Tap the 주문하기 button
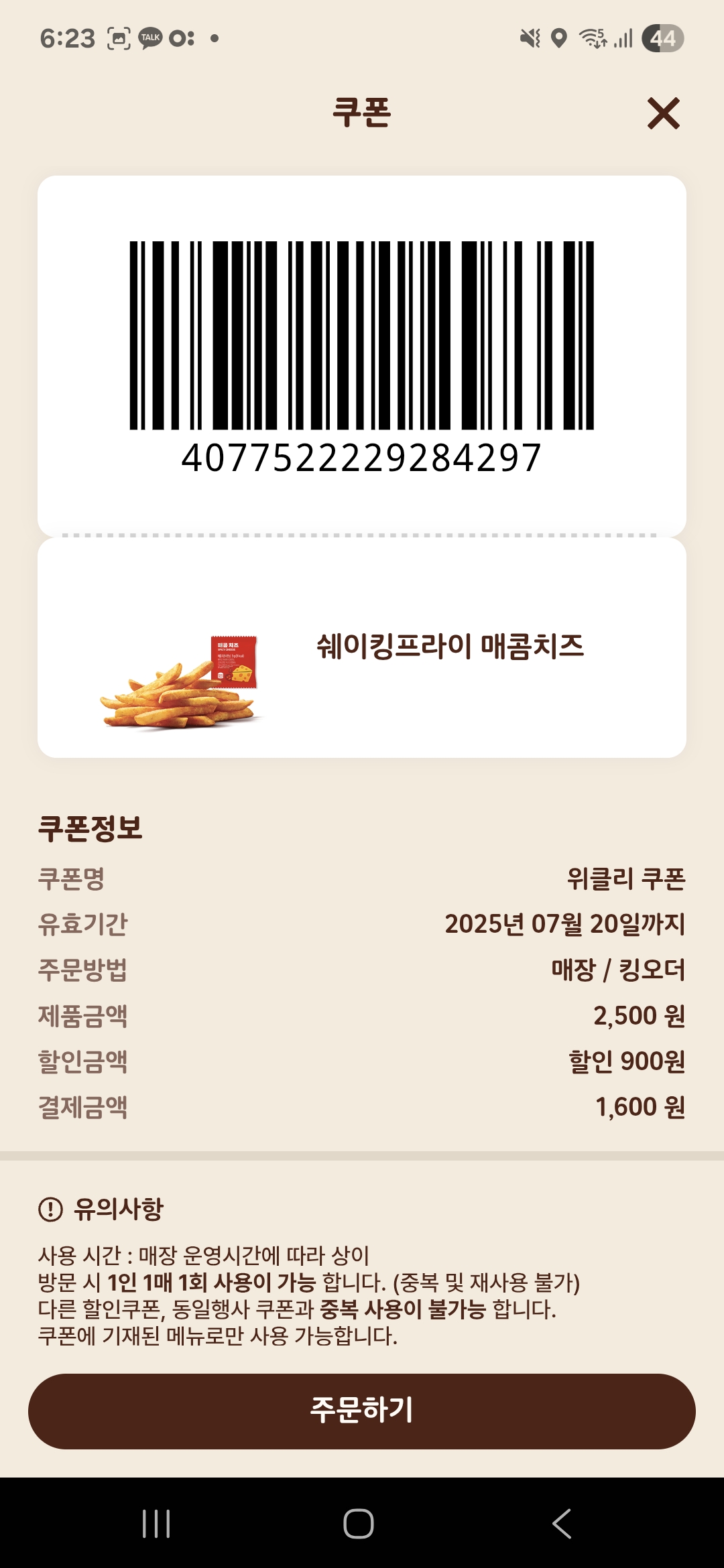Screen dimensions: 724x1568 362,1411
